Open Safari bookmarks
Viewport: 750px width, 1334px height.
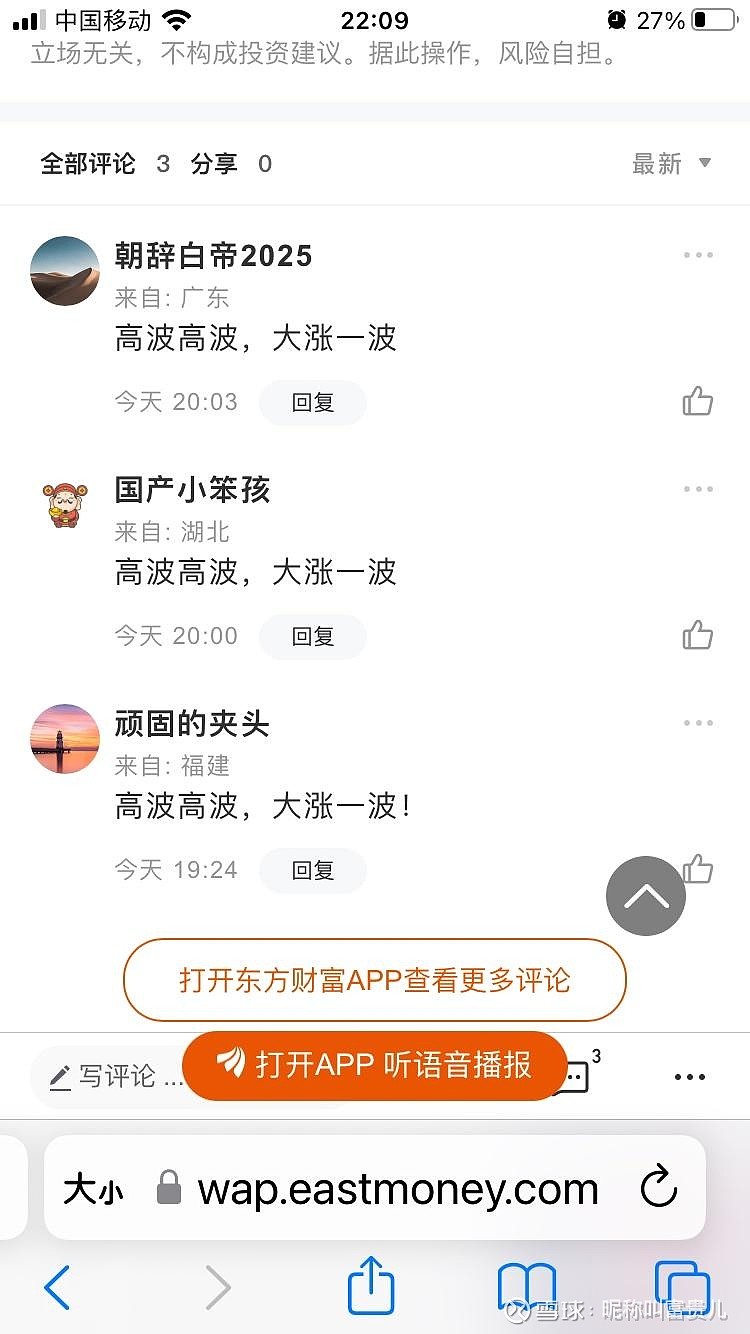pyautogui.click(x=527, y=1287)
